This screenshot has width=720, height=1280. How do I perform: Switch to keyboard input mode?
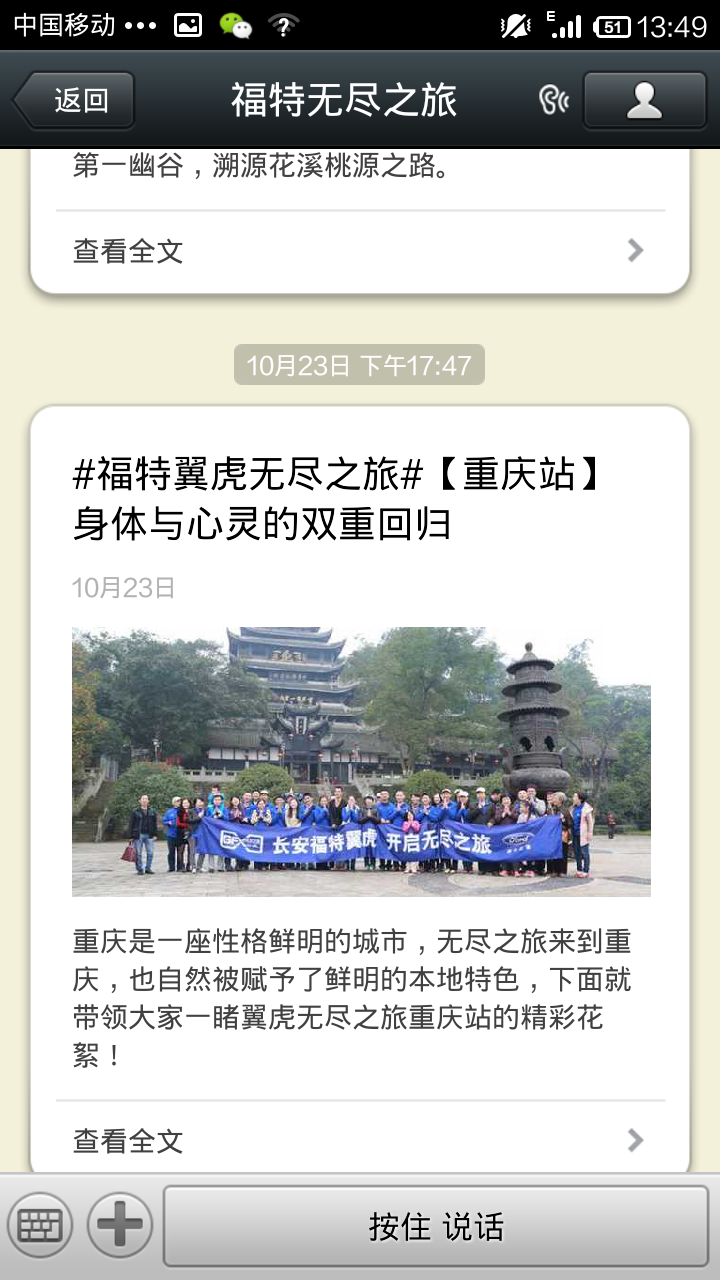[40, 1225]
